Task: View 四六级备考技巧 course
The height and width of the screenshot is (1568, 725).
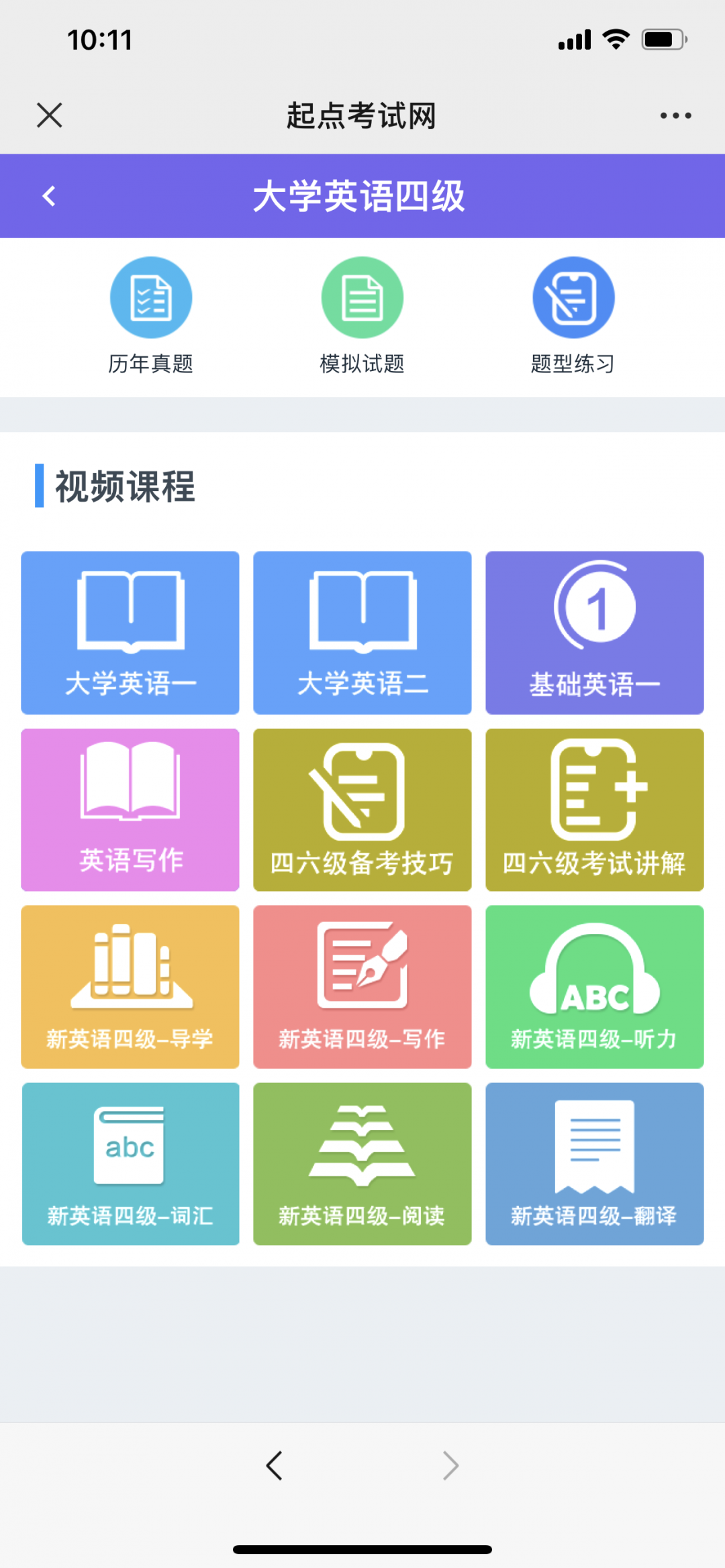Action: click(362, 810)
